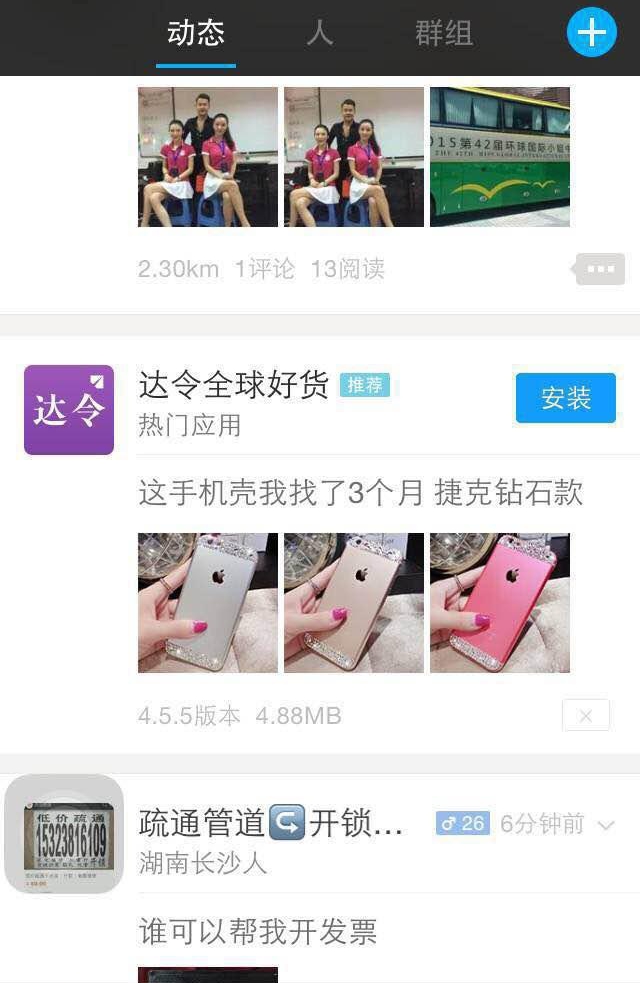Open more options for the 2.30km post
Image resolution: width=640 pixels, height=983 pixels.
(600, 269)
